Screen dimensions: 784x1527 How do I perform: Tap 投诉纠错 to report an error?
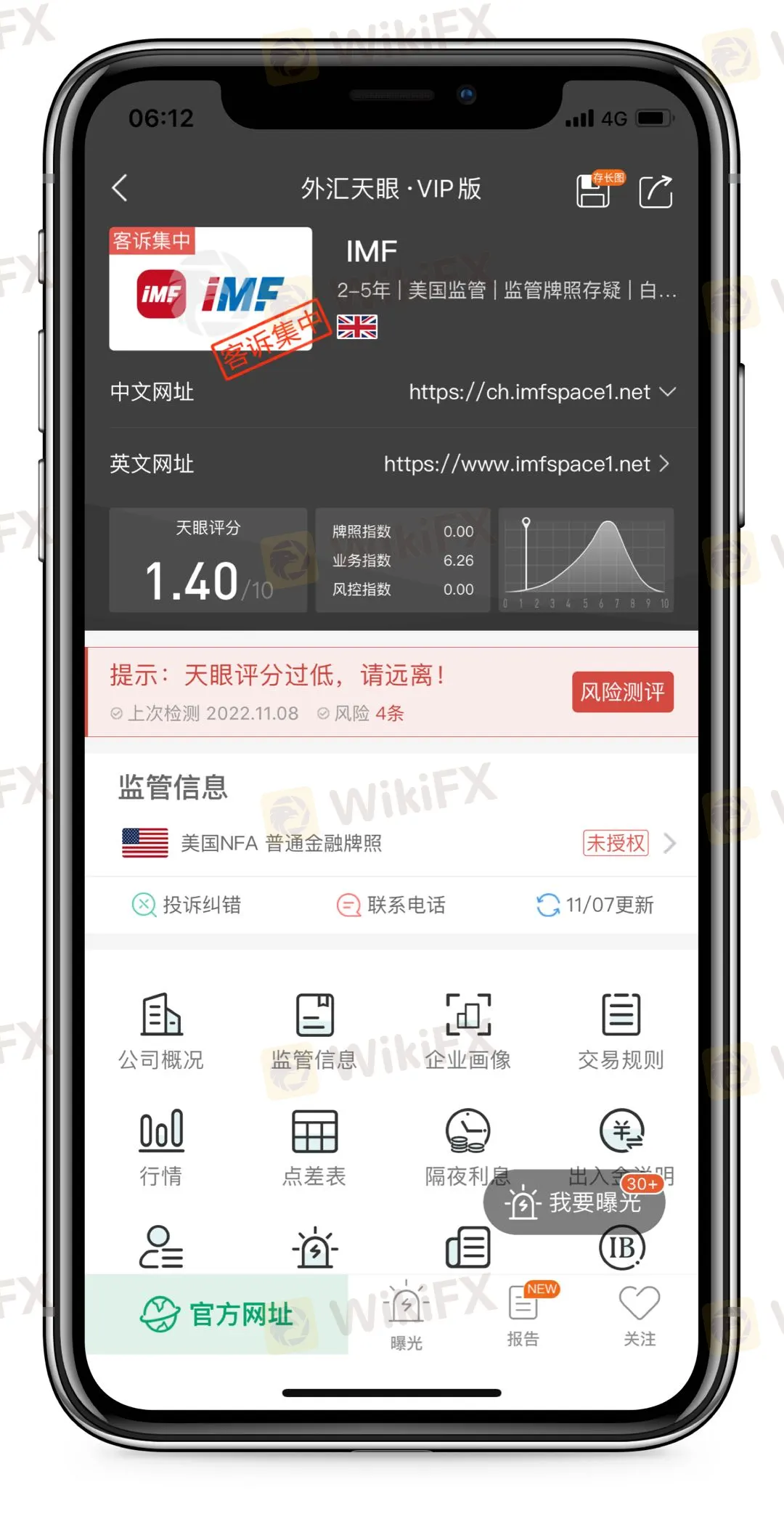click(187, 905)
